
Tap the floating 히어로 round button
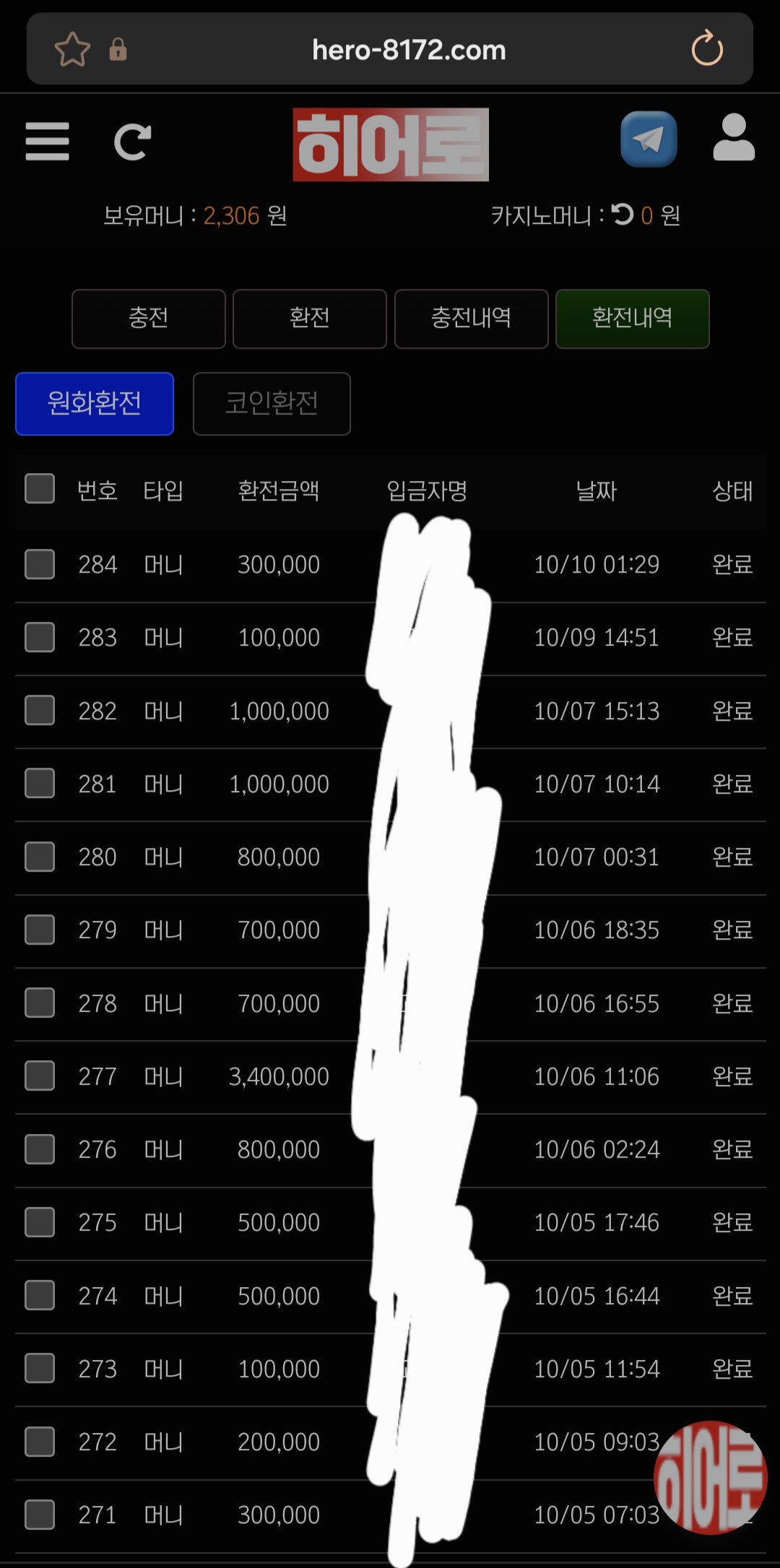coord(710,1478)
